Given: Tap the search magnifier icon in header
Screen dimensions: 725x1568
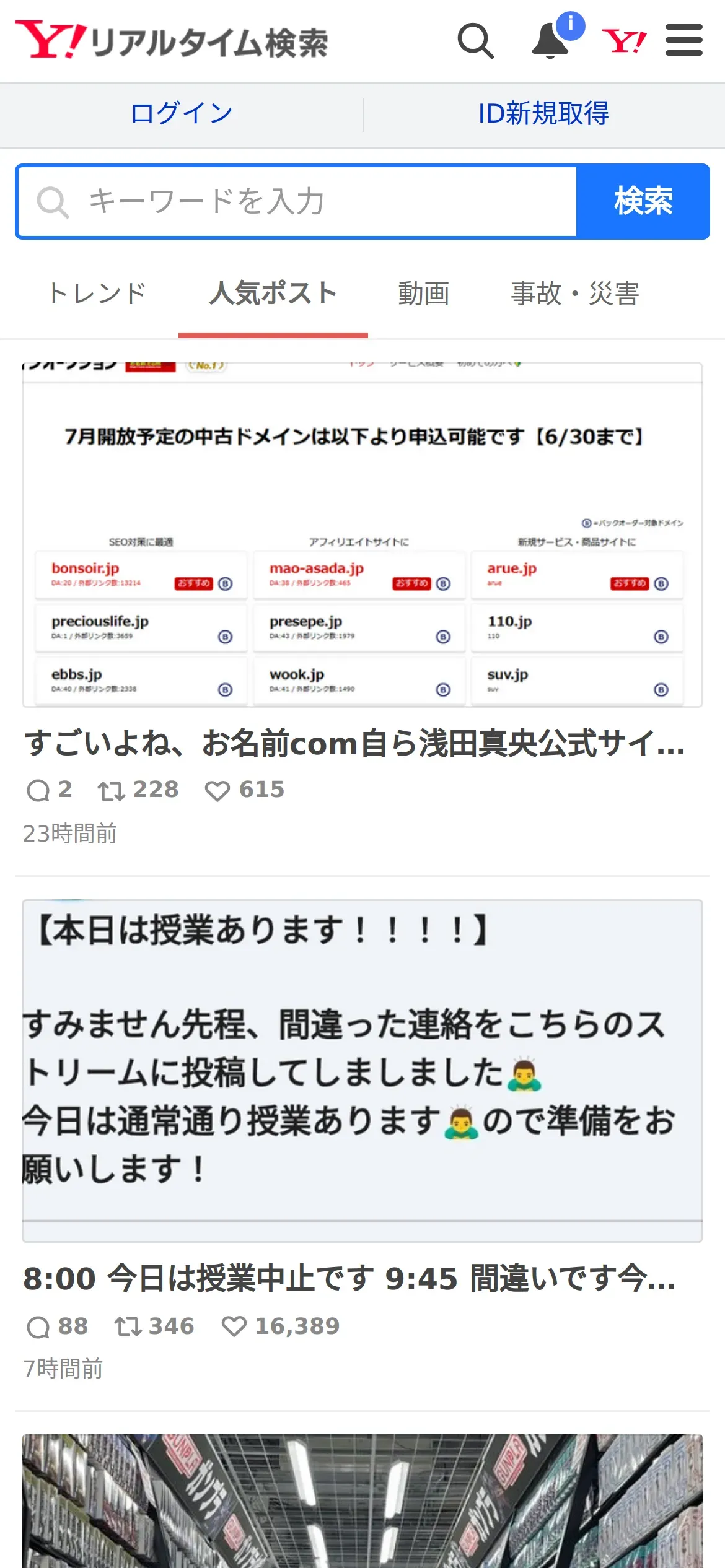Looking at the screenshot, I should 475,41.
